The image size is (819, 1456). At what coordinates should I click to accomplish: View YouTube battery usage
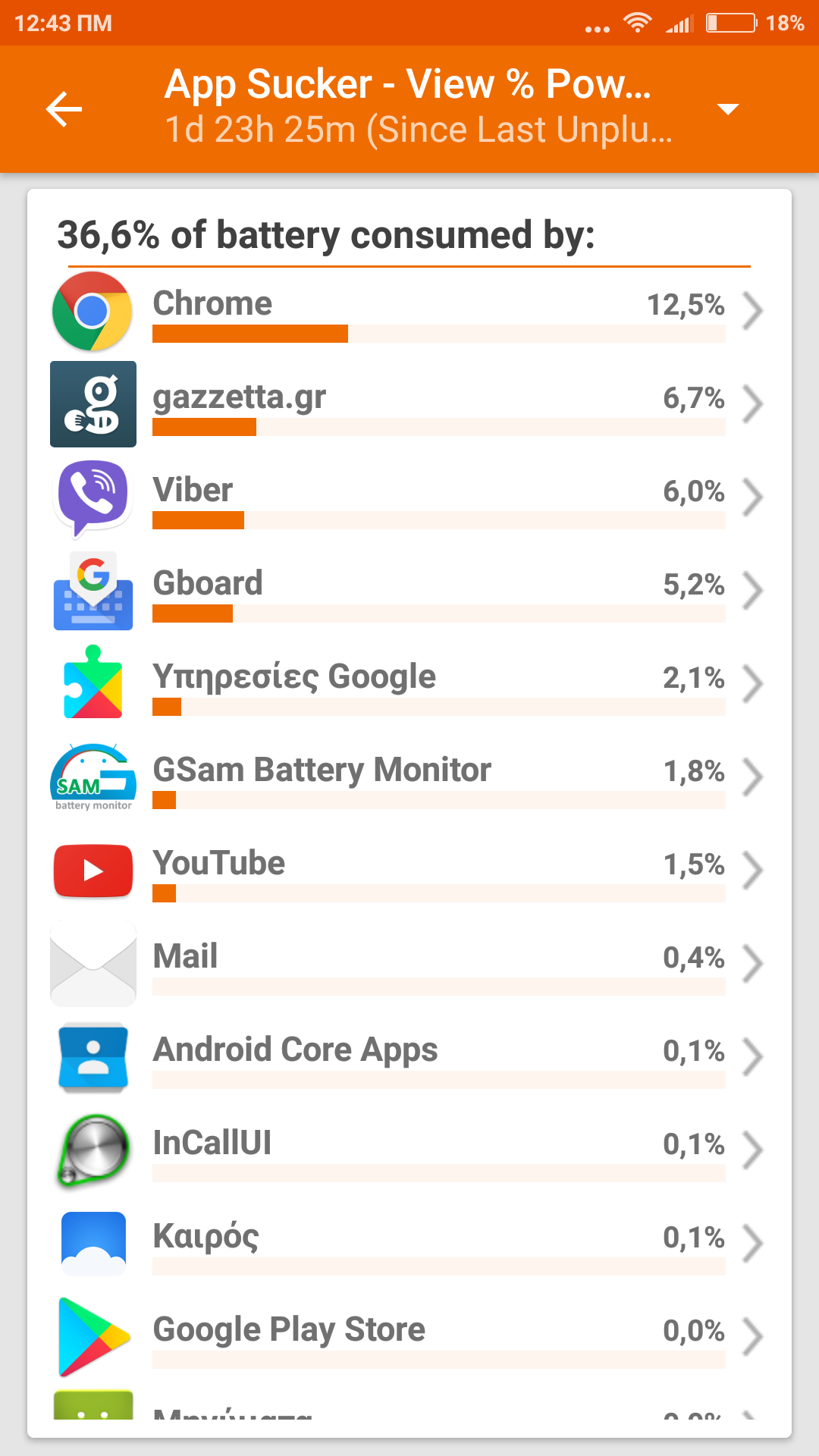409,871
